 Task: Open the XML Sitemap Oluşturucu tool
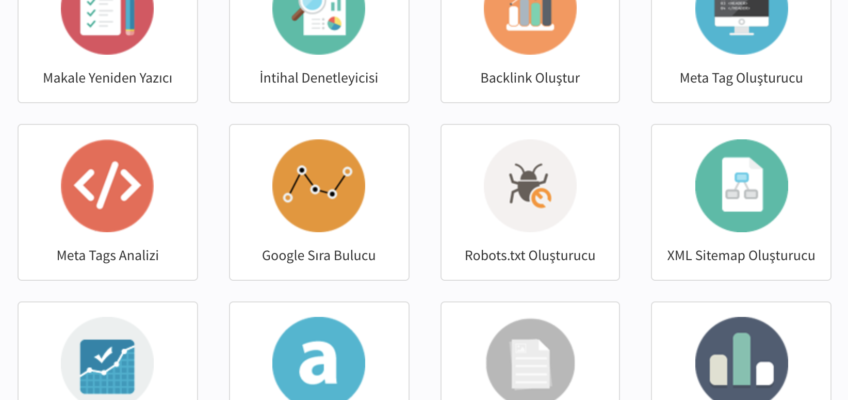pos(741,255)
